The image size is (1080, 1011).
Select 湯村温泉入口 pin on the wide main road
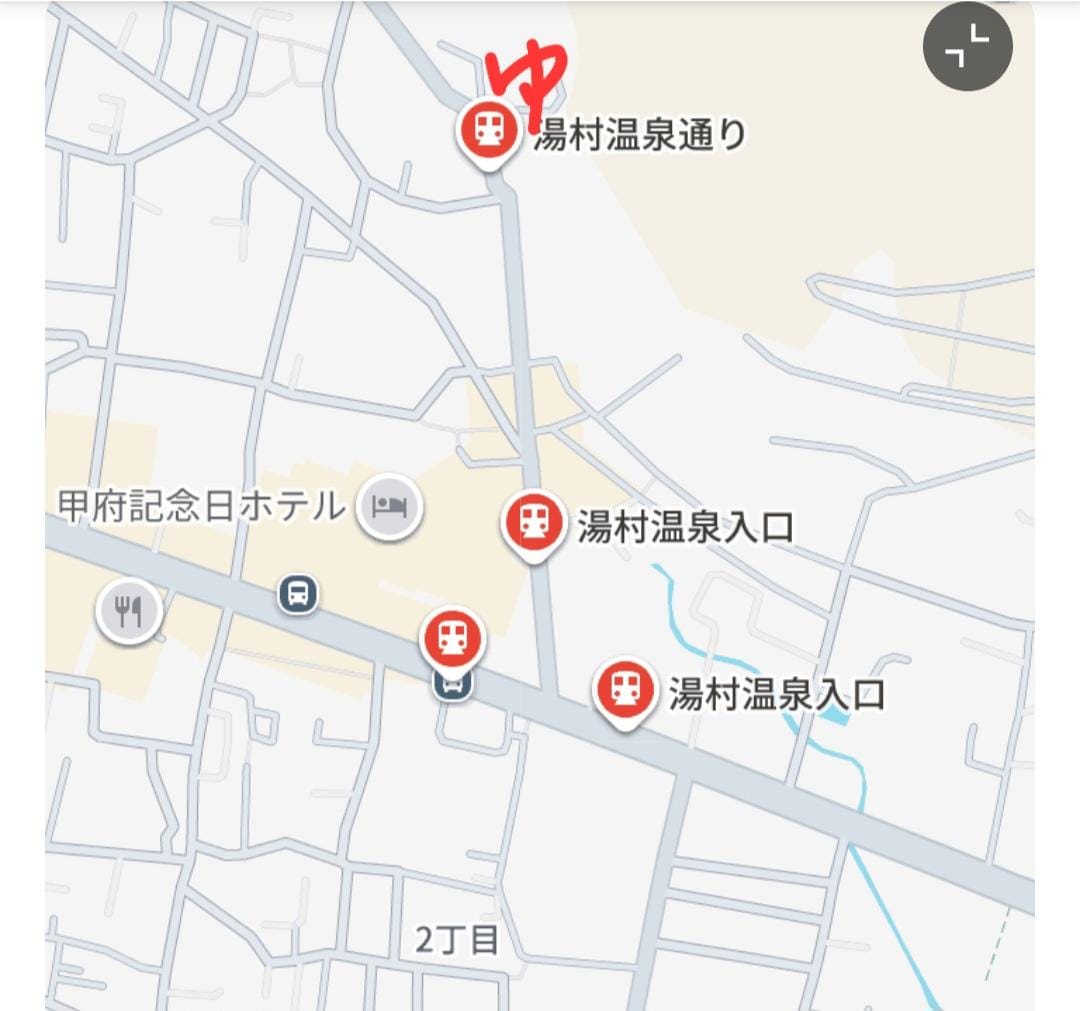pos(625,690)
